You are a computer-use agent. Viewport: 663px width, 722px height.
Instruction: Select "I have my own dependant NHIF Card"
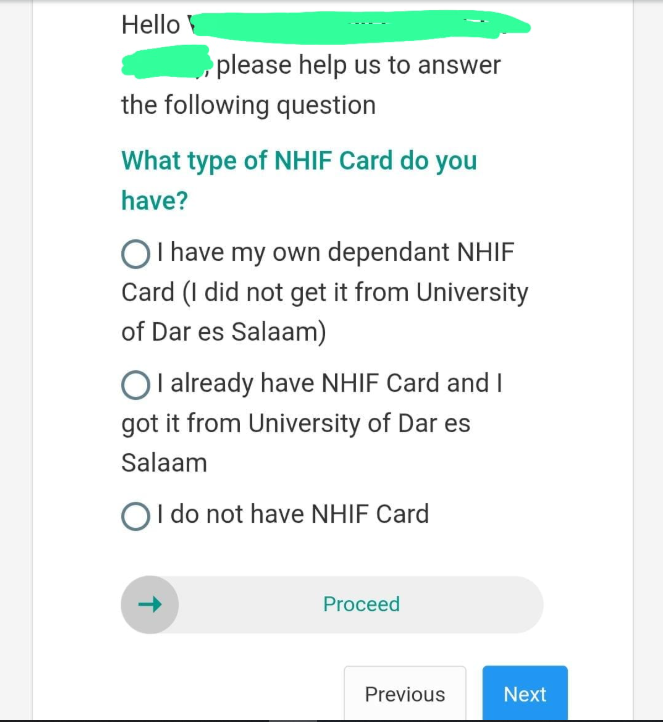pos(135,254)
